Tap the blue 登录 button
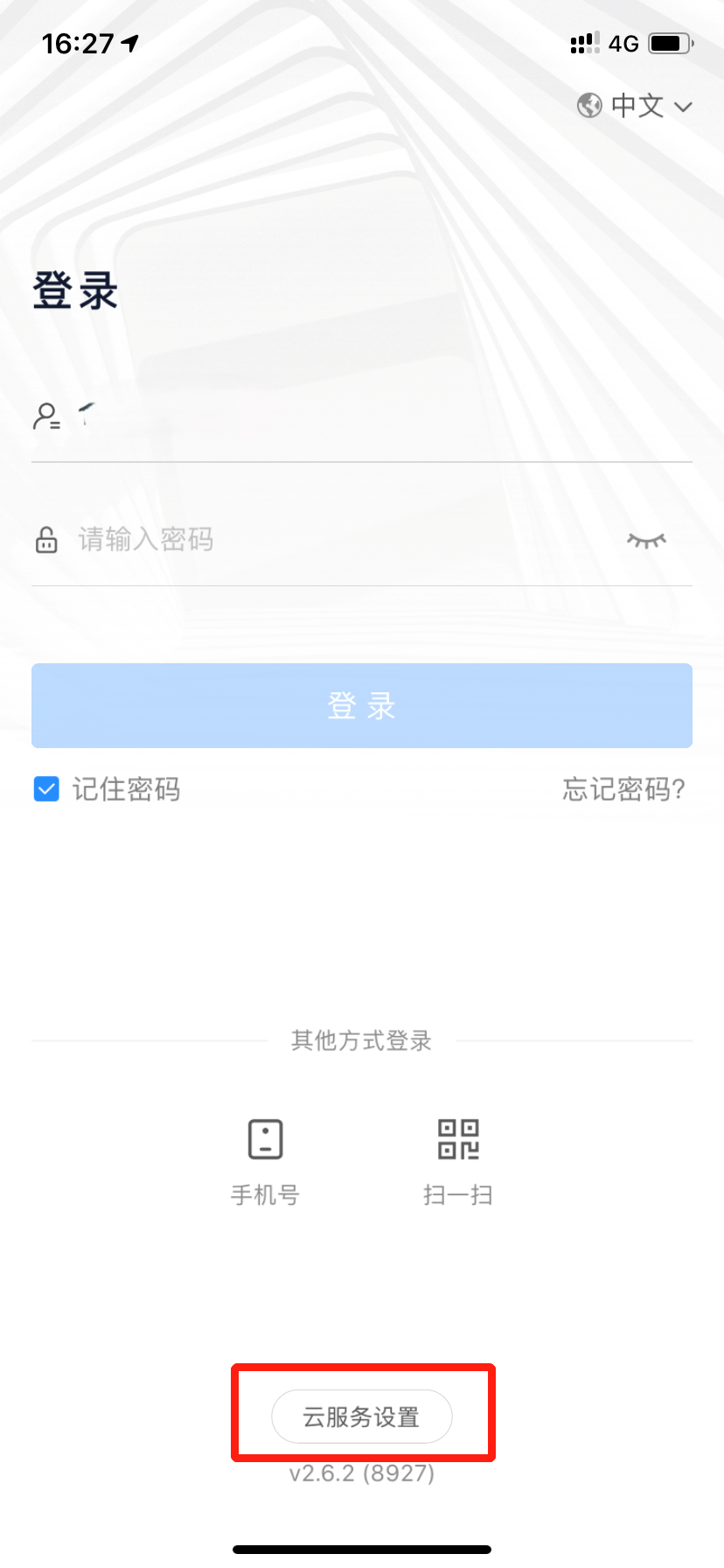The width and height of the screenshot is (724, 1568). click(362, 705)
